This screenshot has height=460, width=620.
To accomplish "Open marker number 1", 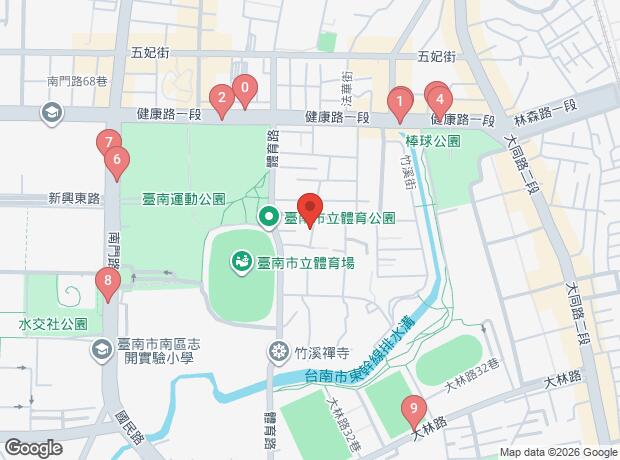I will (400, 105).
